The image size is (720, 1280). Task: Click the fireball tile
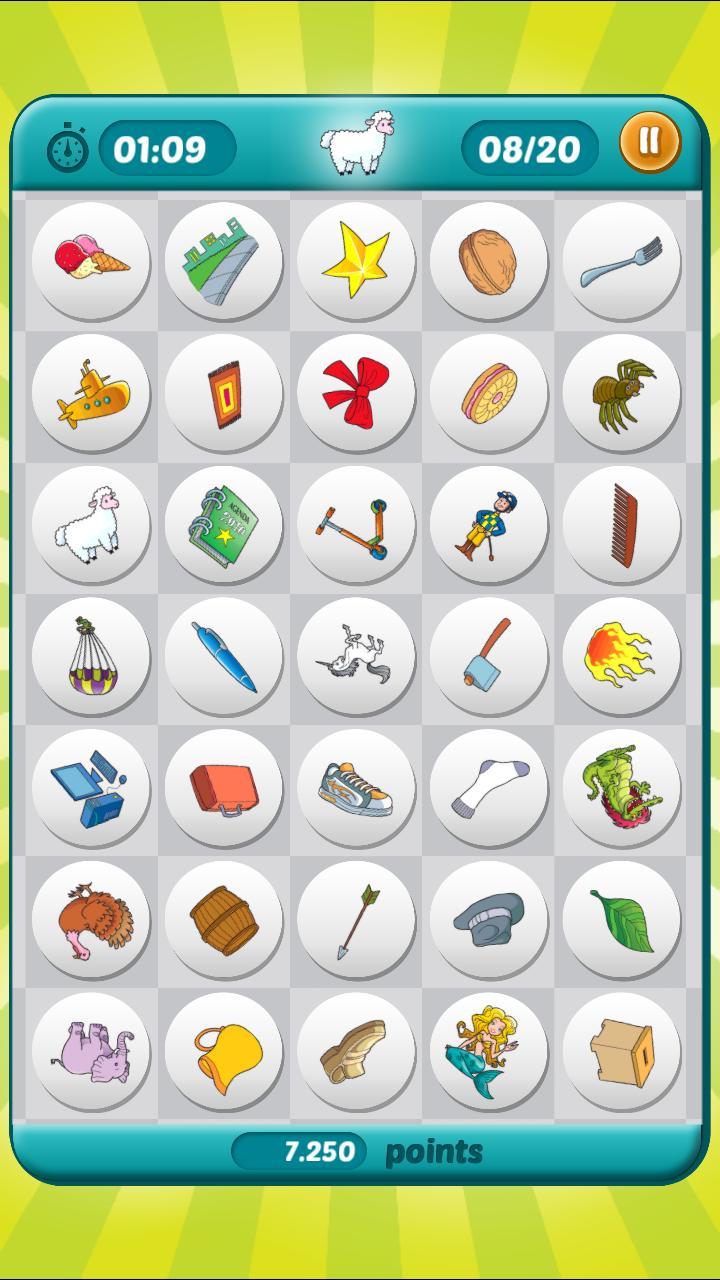point(624,656)
